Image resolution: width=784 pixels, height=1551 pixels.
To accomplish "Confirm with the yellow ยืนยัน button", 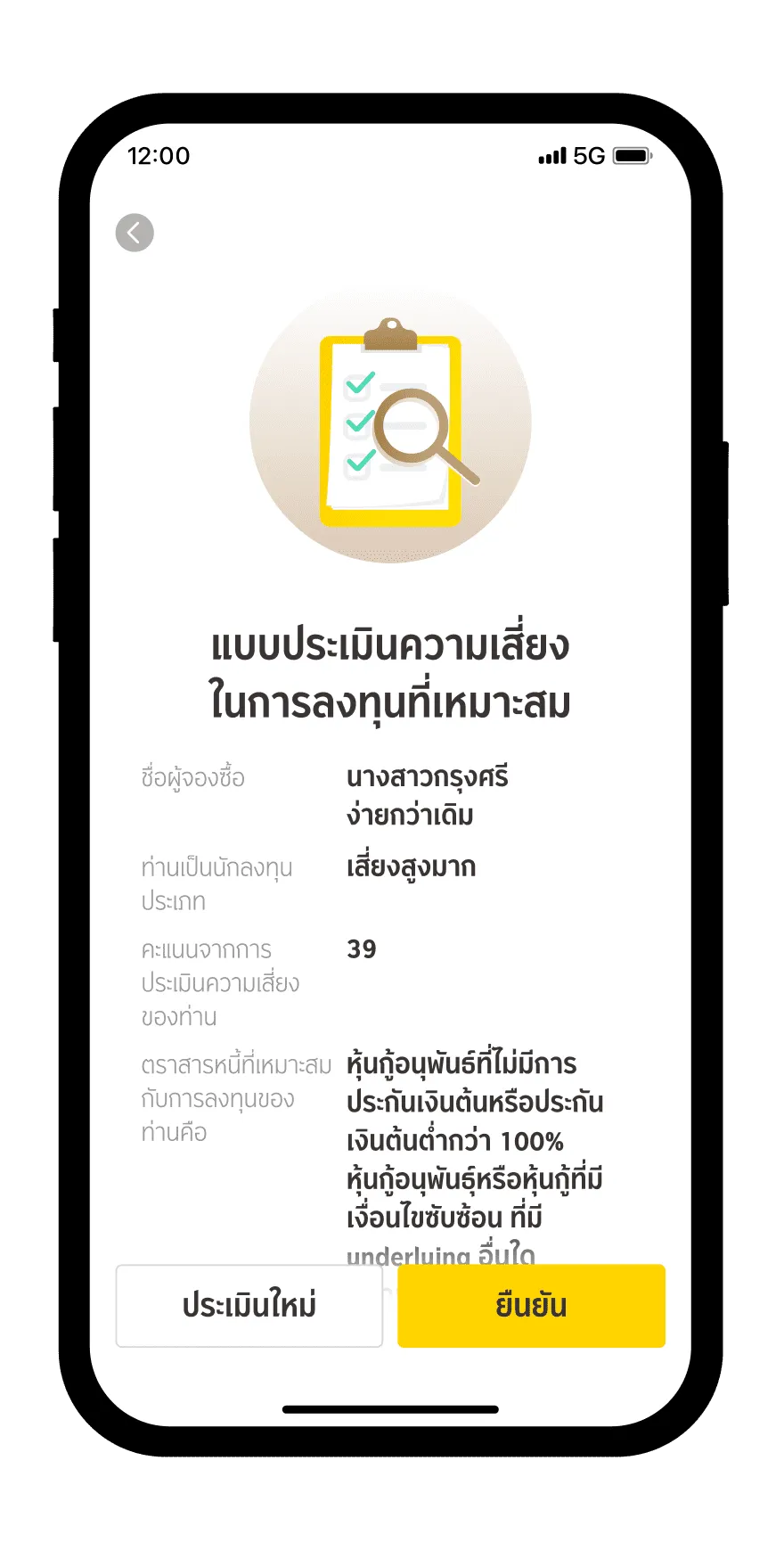I will (x=531, y=1305).
